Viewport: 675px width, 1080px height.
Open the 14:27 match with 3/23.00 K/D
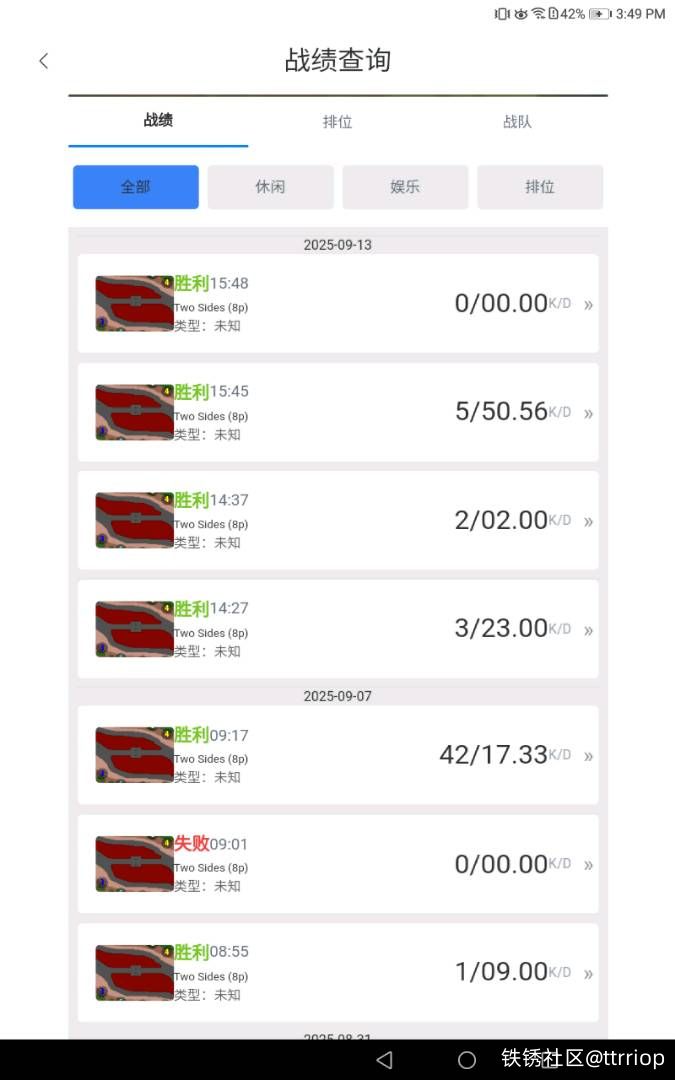[338, 629]
